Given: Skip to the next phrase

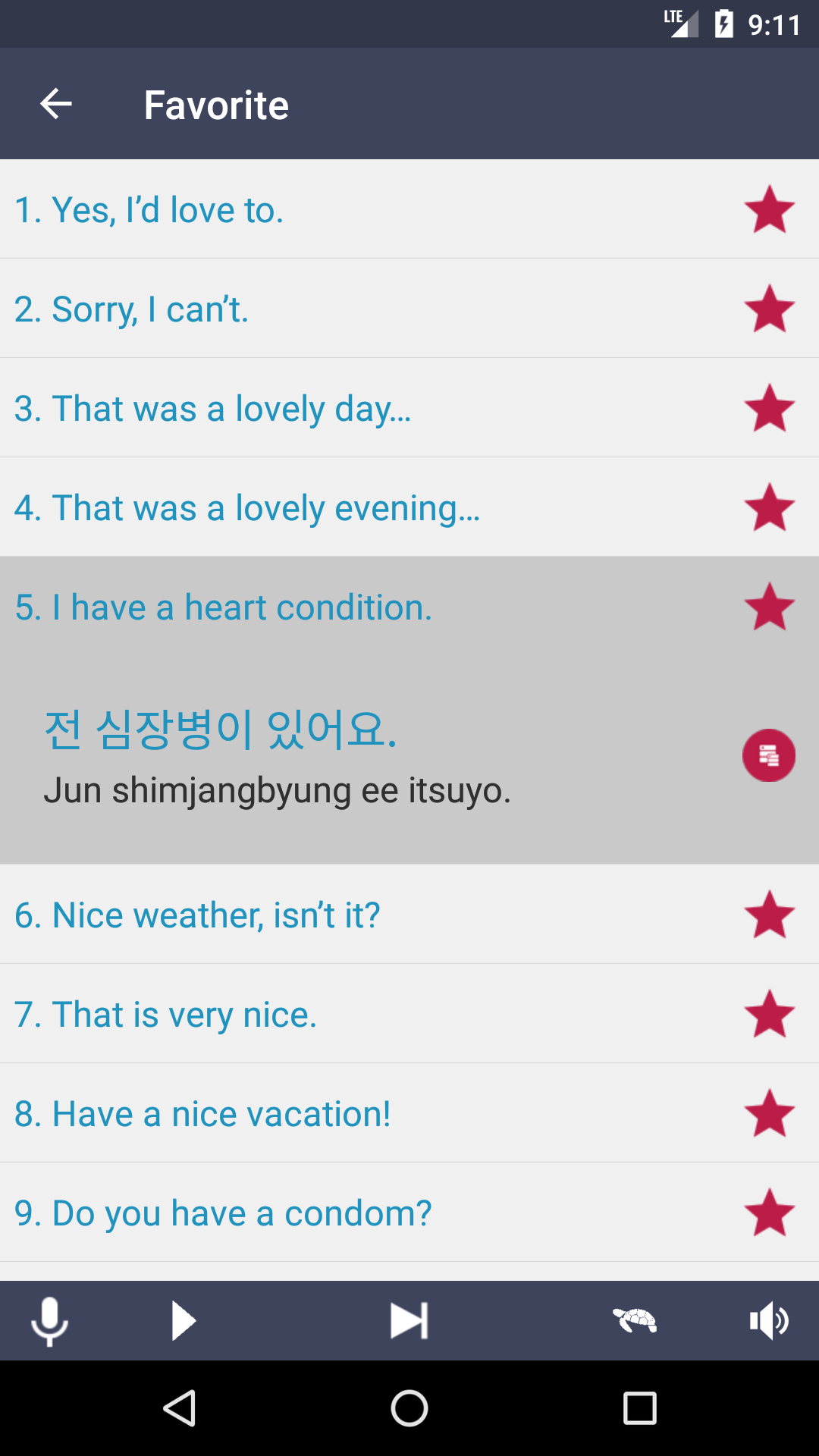Looking at the screenshot, I should [409, 1321].
